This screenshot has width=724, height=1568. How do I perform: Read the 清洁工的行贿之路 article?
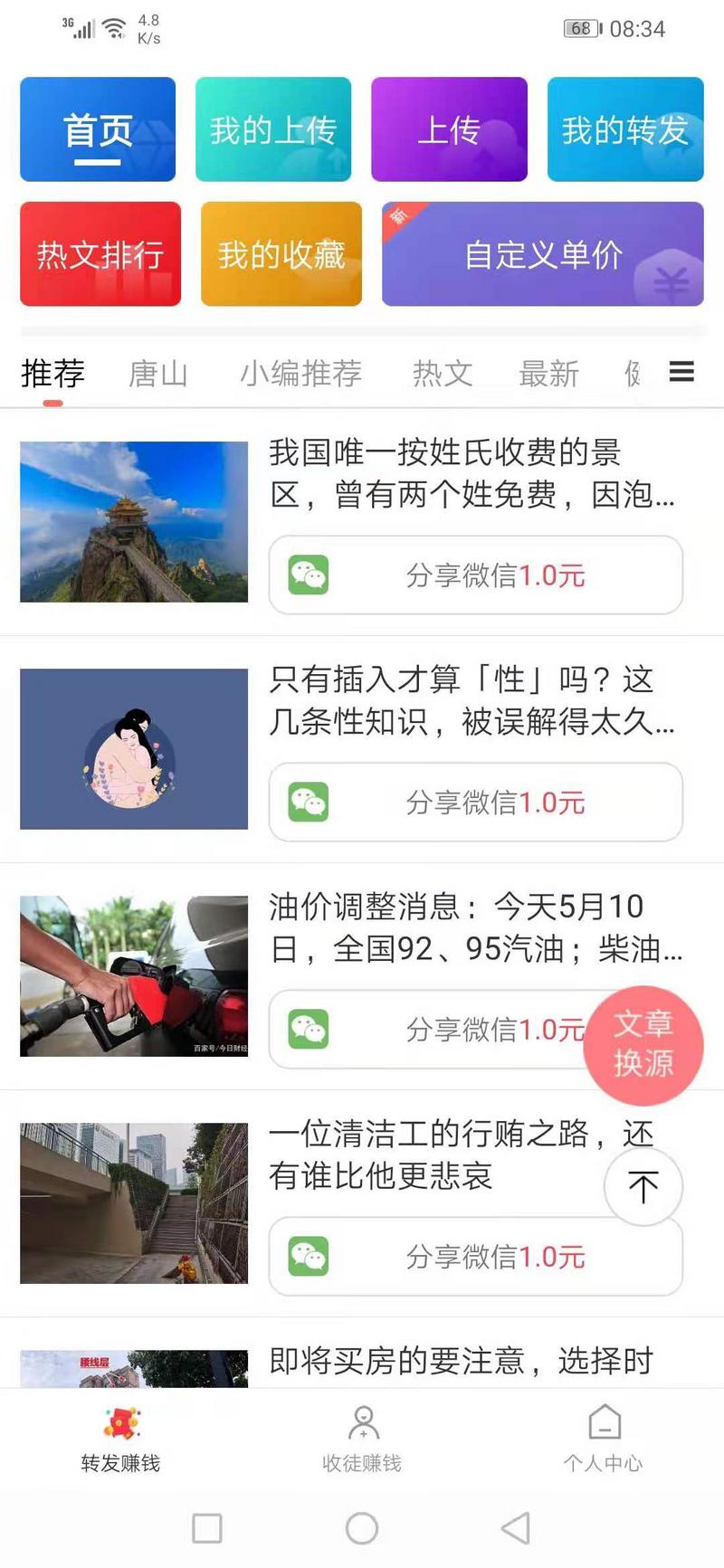click(x=434, y=1155)
